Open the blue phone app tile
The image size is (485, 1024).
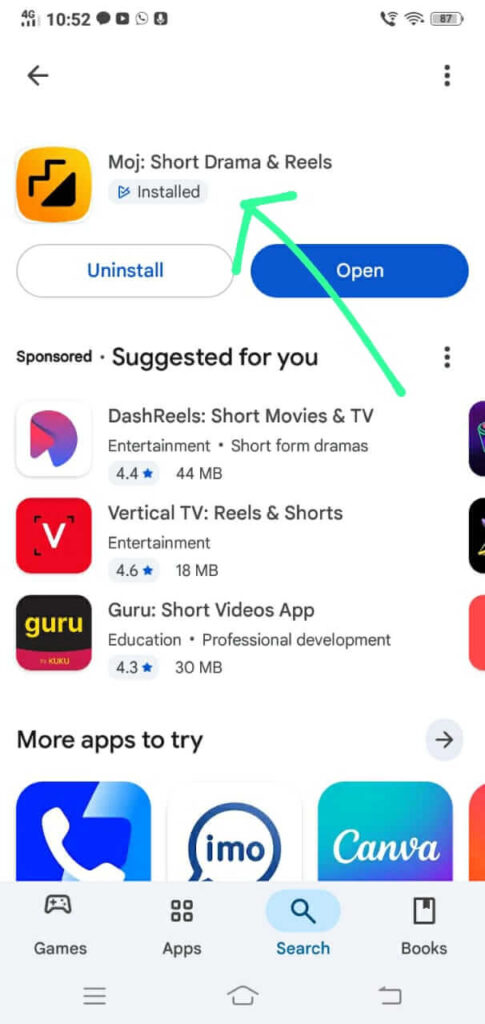point(84,831)
